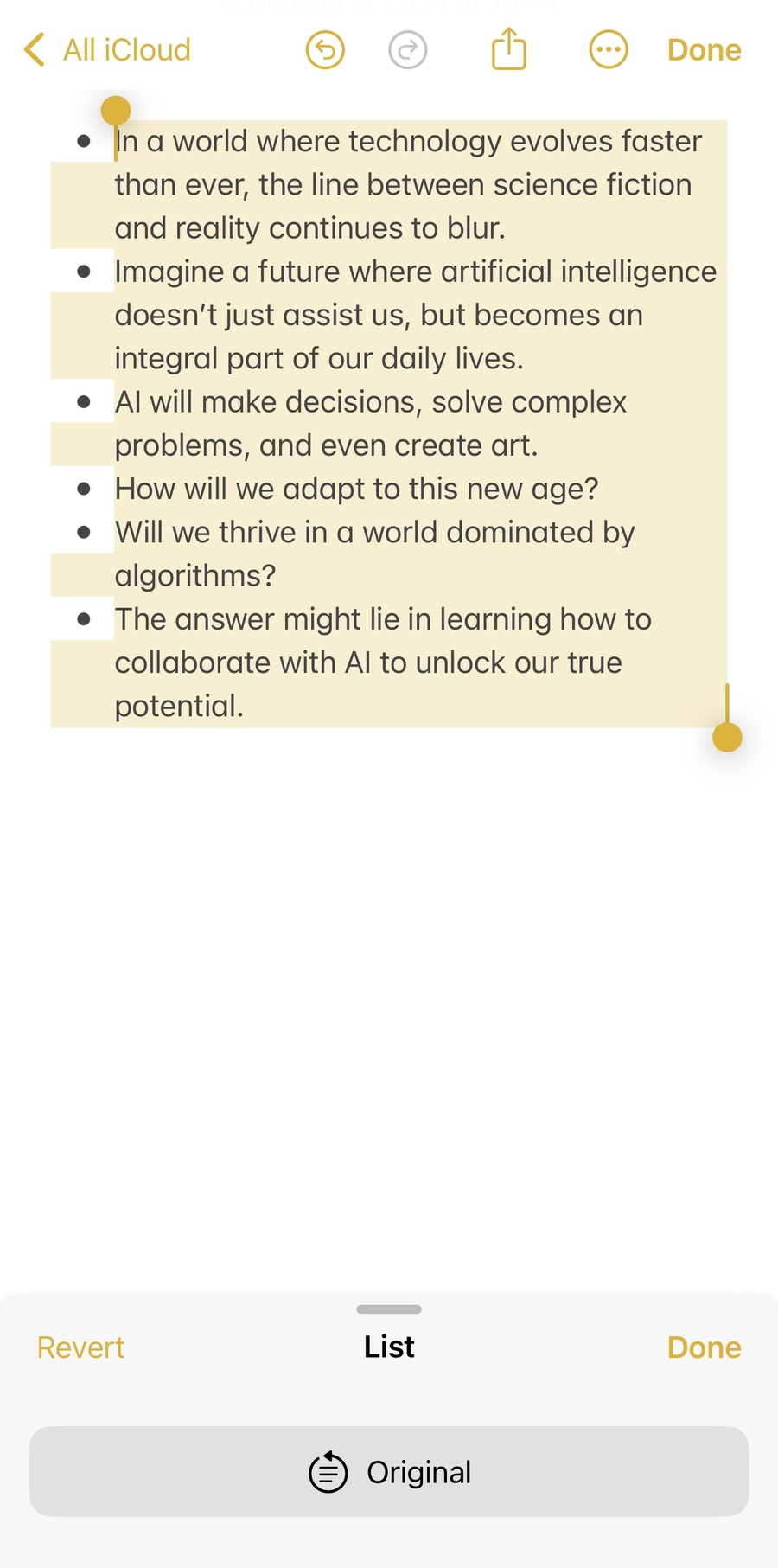Tap the redo arrow icon
The height and width of the screenshot is (1568, 778).
(x=408, y=50)
